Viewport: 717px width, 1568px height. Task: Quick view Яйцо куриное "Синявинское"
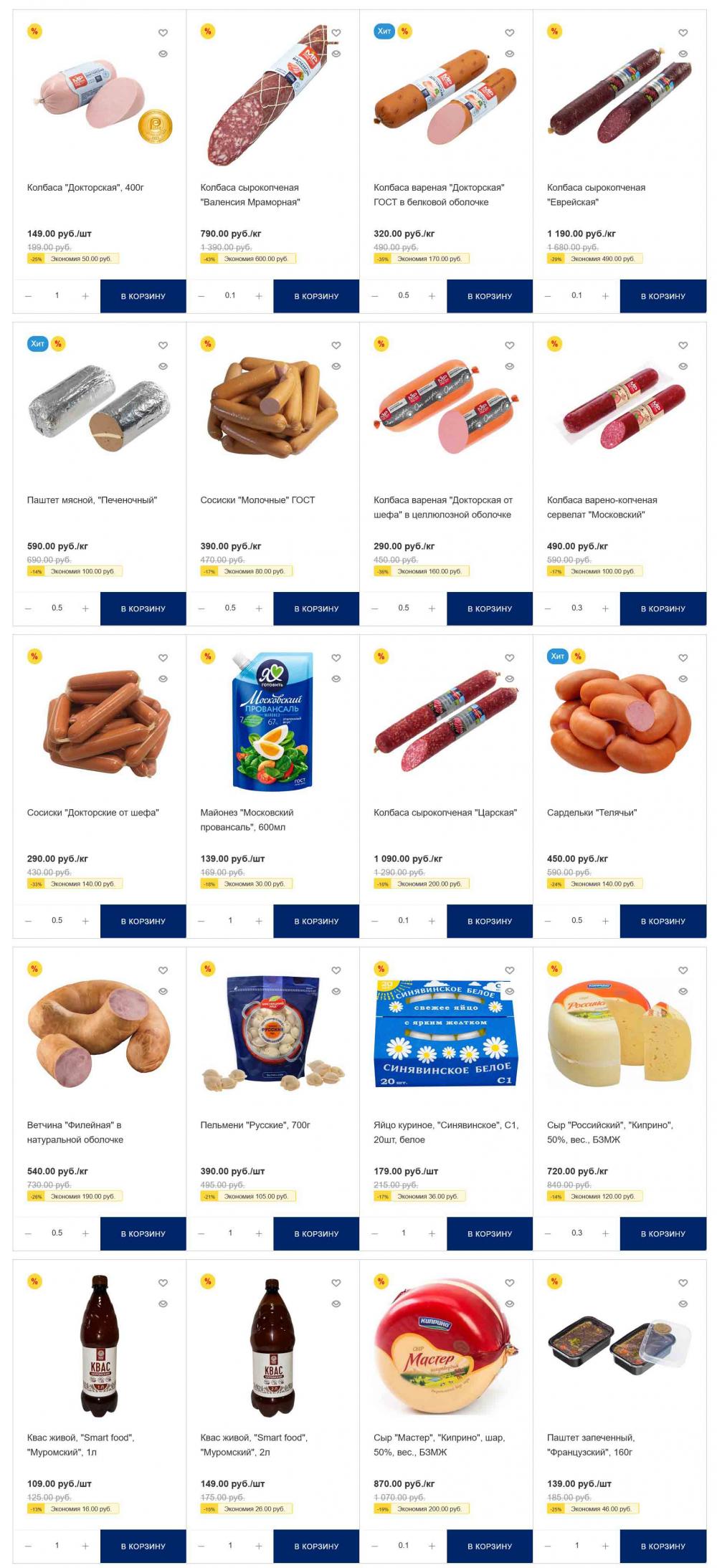pyautogui.click(x=510, y=991)
